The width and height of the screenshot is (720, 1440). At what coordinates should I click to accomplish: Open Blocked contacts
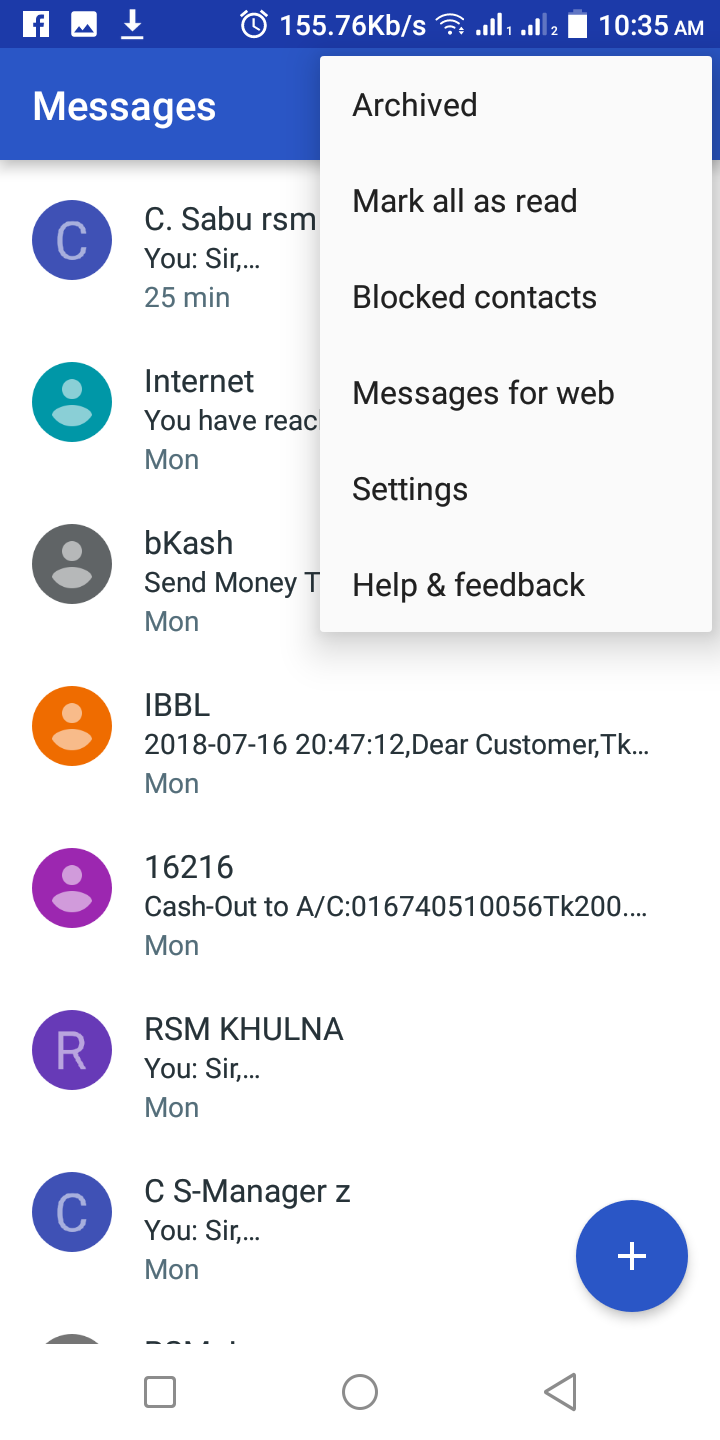pos(475,297)
